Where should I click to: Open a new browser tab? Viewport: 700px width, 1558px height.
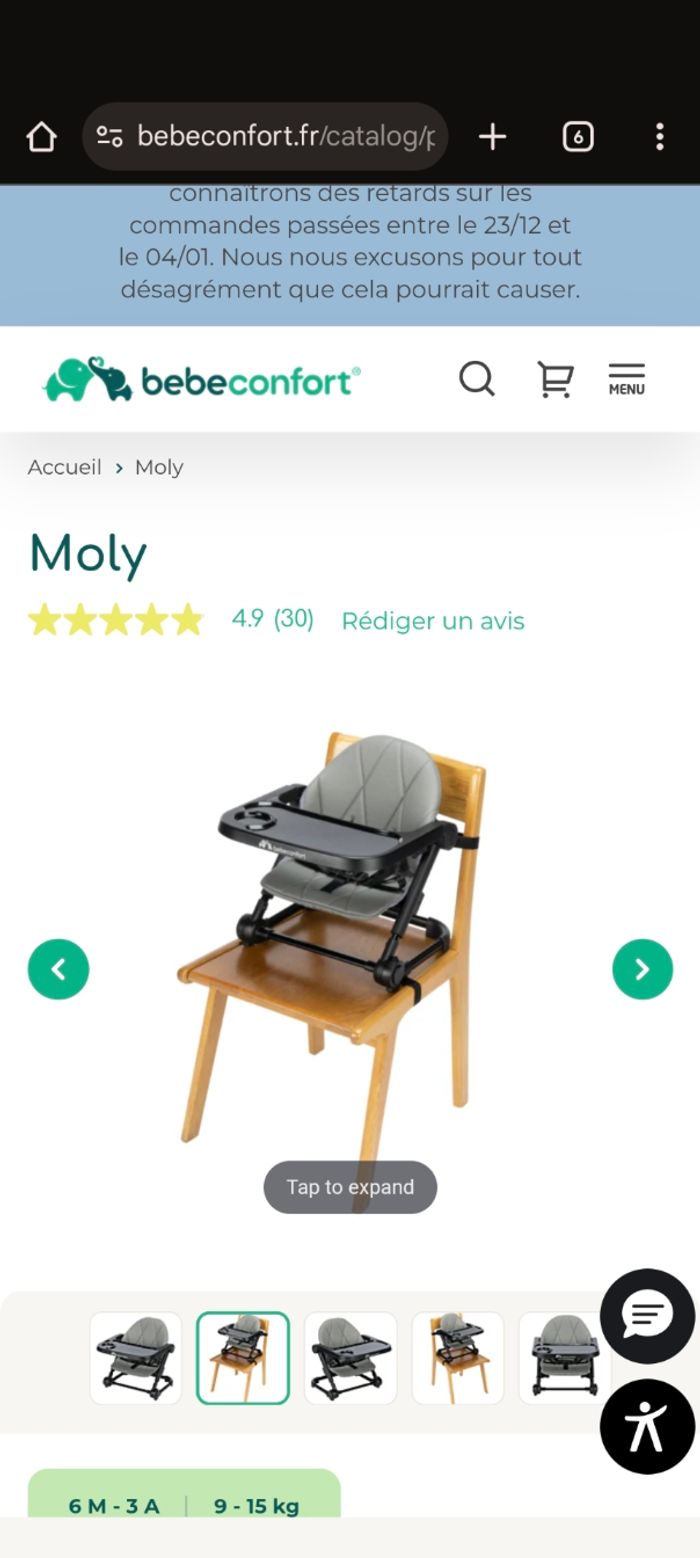click(x=492, y=137)
